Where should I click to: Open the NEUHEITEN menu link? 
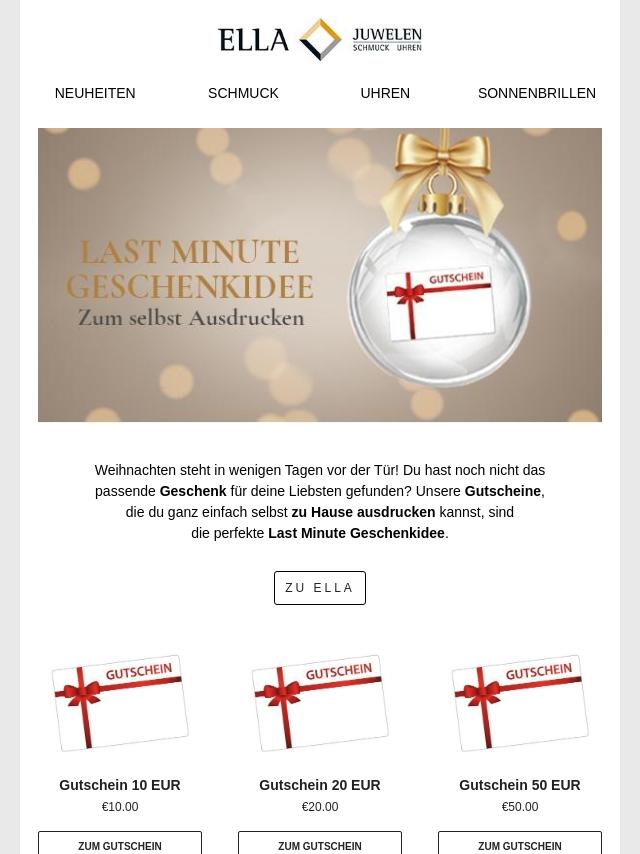click(95, 93)
